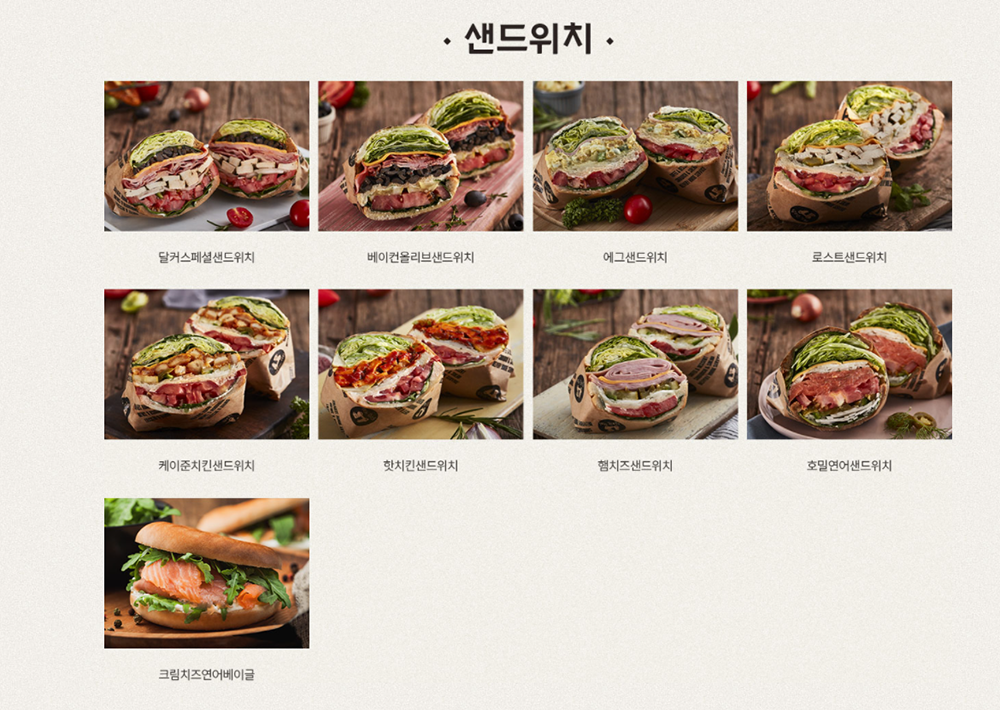View the 베이컨올리브샌드위치 item
The width and height of the screenshot is (1000, 710).
pyautogui.click(x=420, y=156)
